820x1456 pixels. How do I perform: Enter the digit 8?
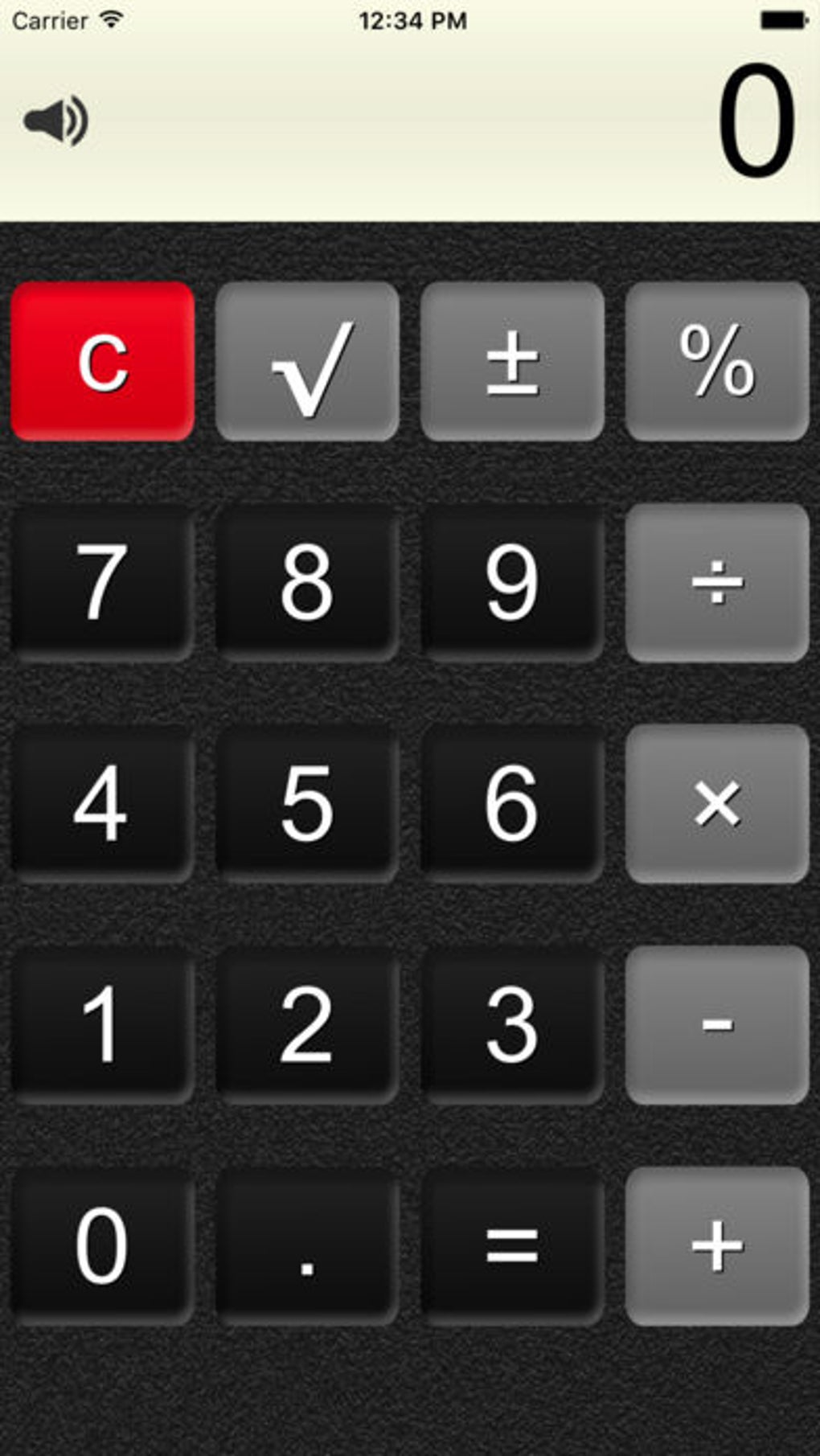pos(308,582)
